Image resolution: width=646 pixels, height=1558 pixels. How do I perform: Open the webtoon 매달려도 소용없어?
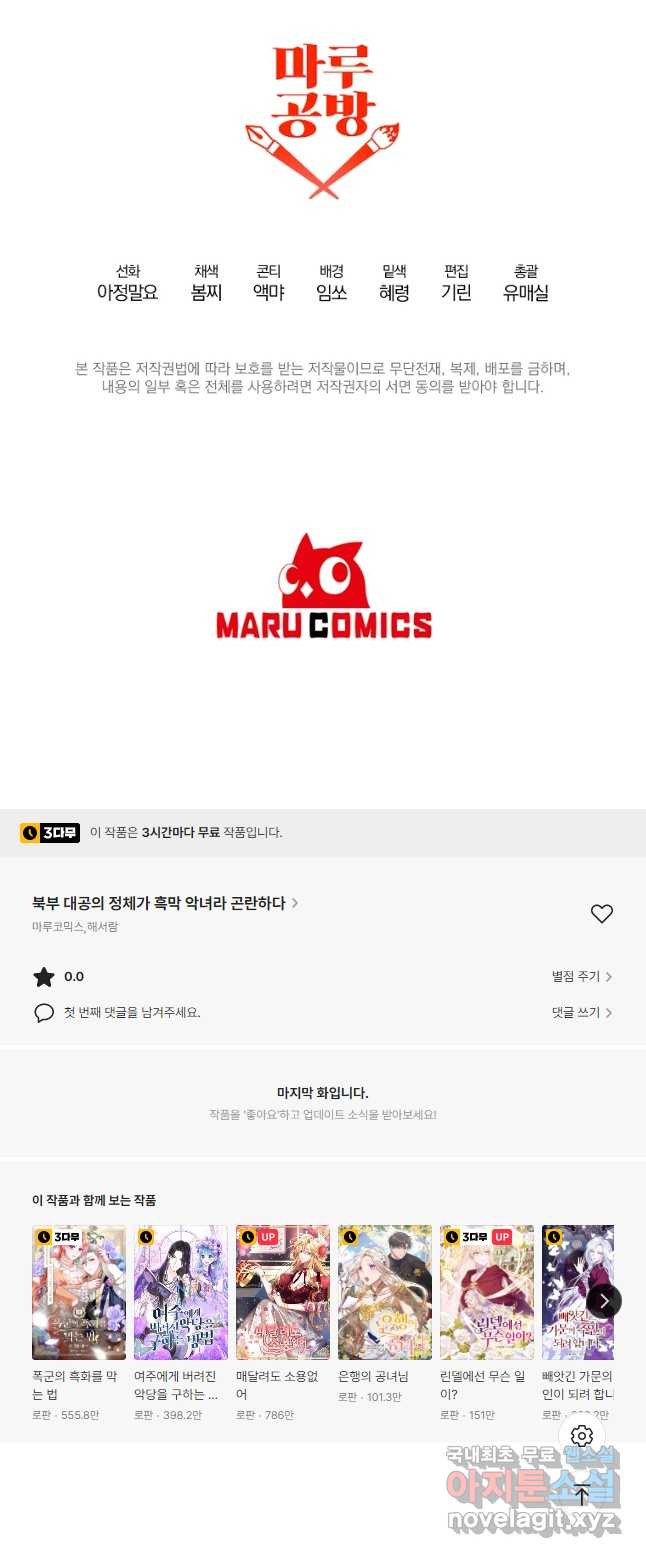[283, 1292]
